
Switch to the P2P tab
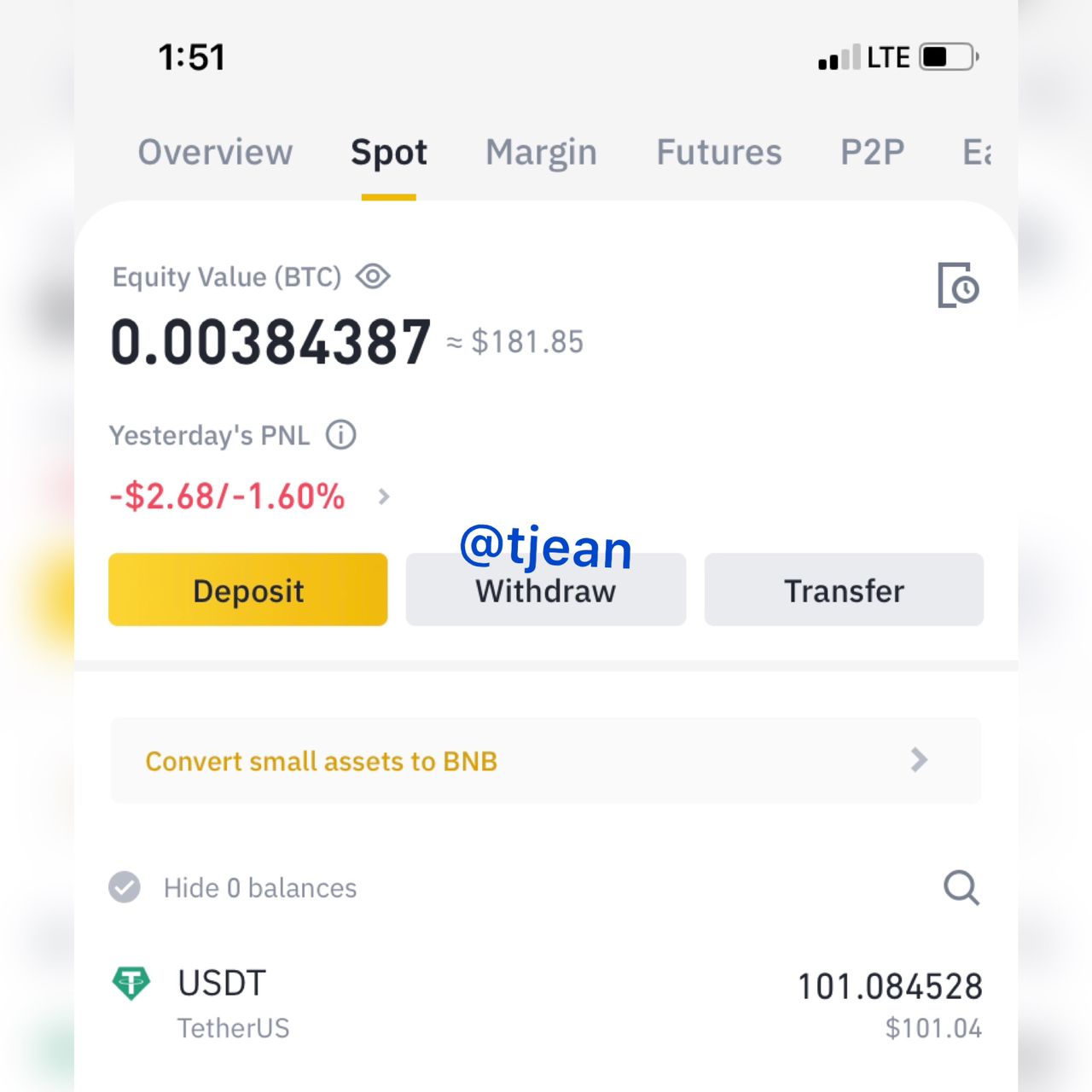pyautogui.click(x=872, y=153)
